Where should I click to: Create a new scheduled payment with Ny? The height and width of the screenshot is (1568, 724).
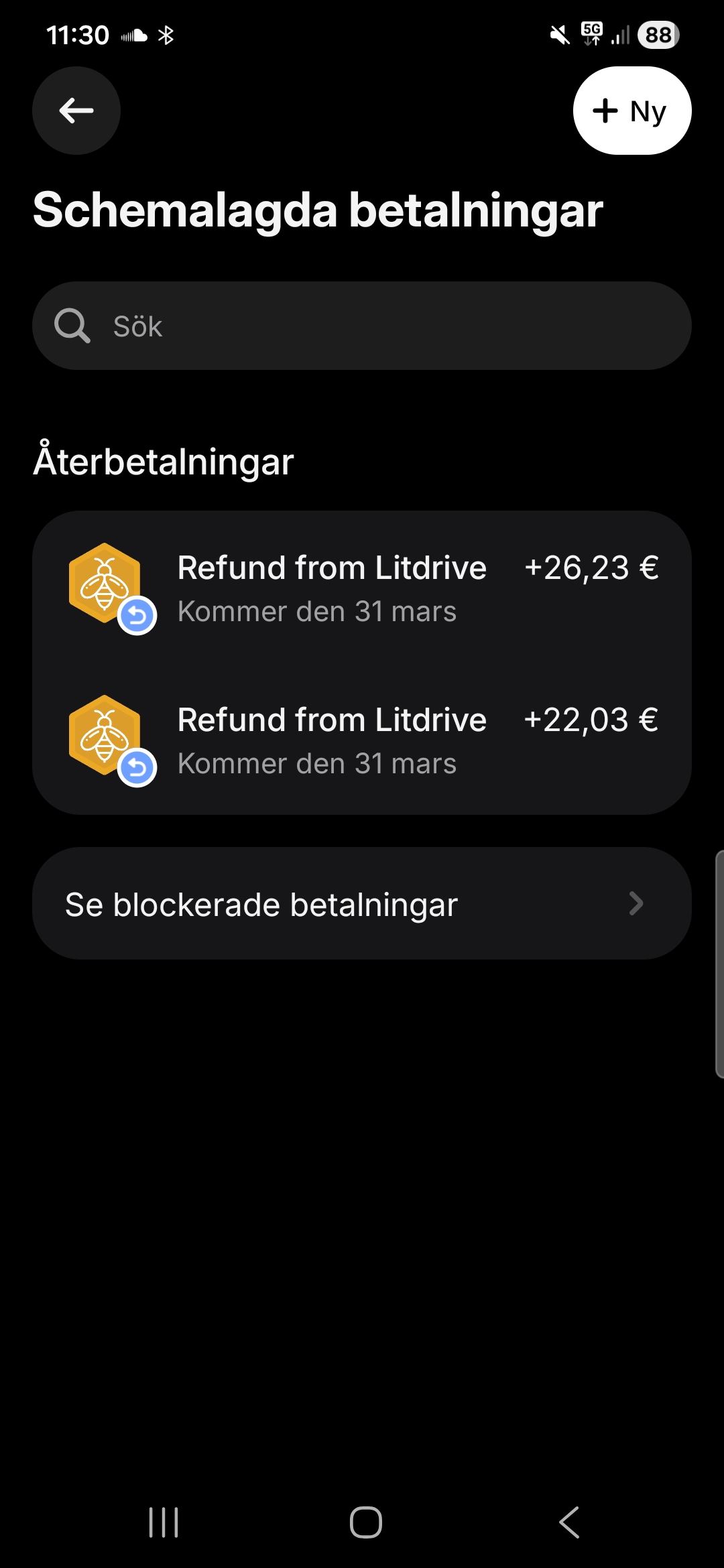(631, 111)
